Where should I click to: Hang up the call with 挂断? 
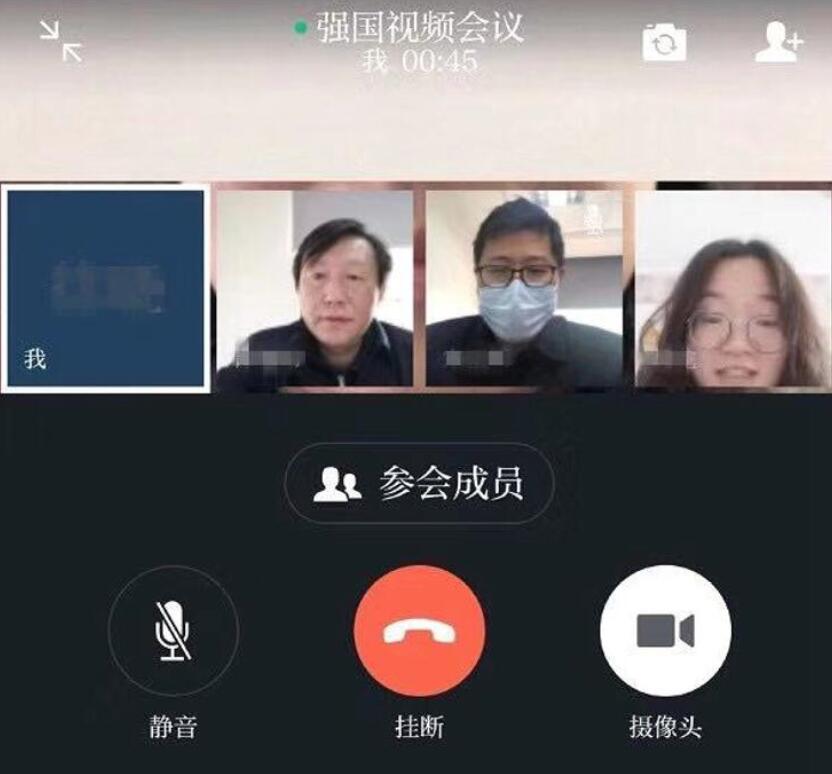(x=419, y=631)
